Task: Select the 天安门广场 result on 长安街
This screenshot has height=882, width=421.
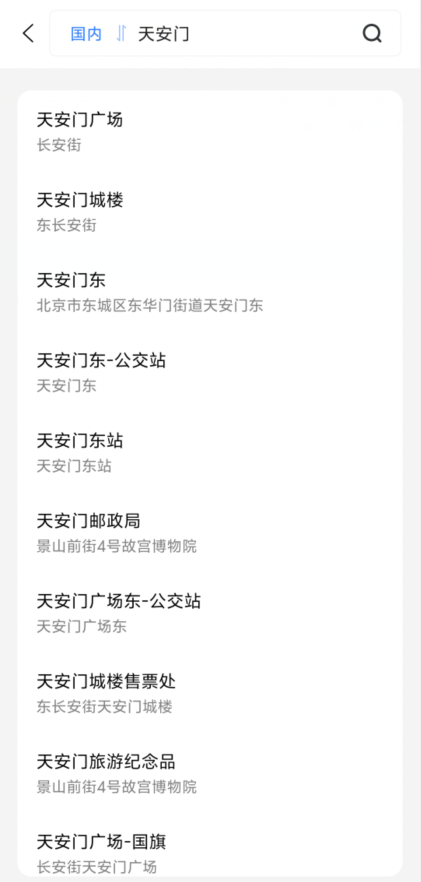Action: pos(210,131)
